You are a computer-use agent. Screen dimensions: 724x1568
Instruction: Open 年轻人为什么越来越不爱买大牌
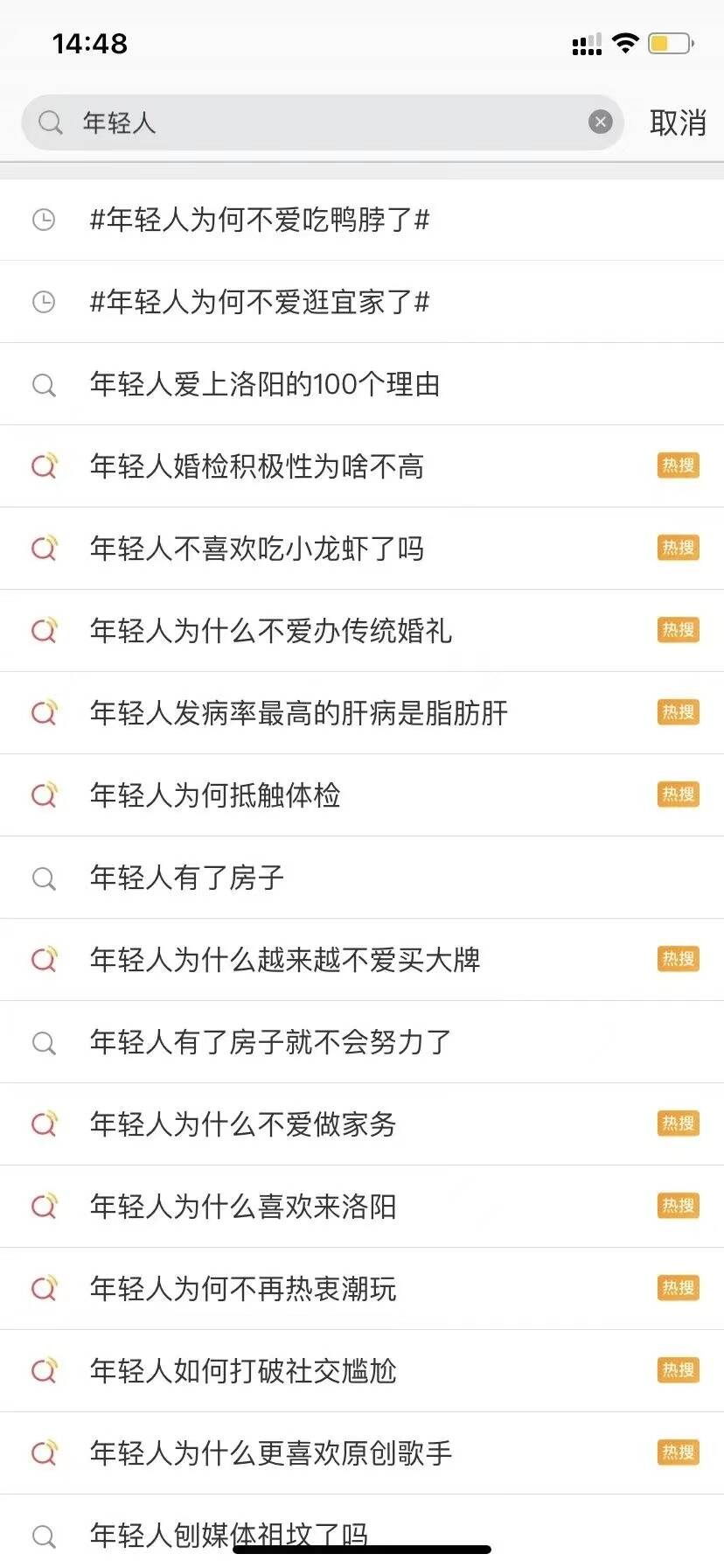coord(285,960)
